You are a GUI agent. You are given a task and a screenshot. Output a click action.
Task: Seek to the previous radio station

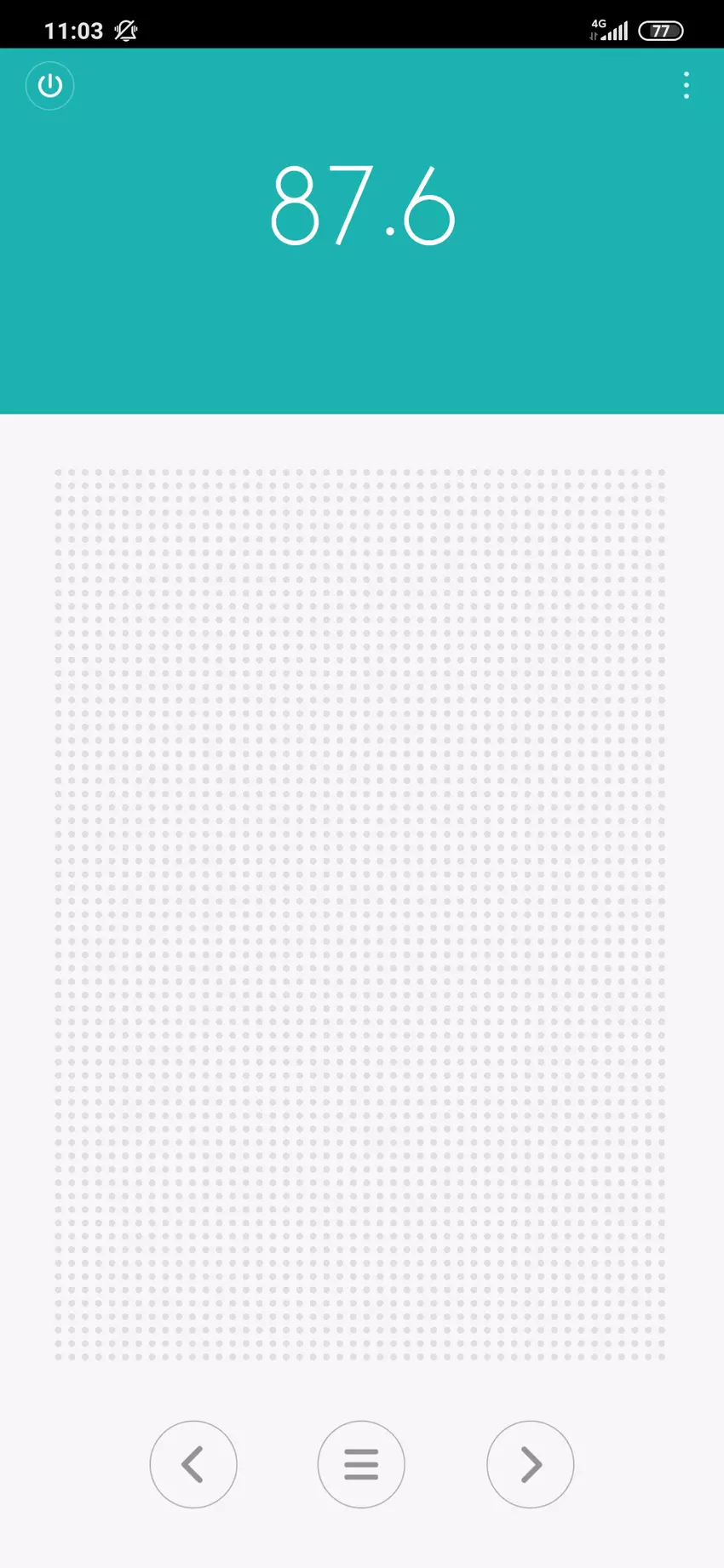pyautogui.click(x=193, y=1464)
